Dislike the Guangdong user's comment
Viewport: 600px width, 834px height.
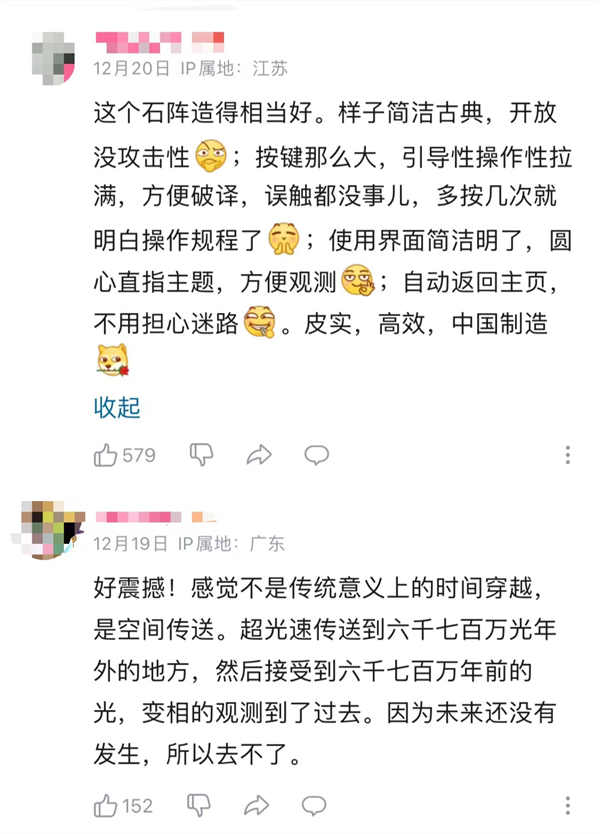[201, 805]
